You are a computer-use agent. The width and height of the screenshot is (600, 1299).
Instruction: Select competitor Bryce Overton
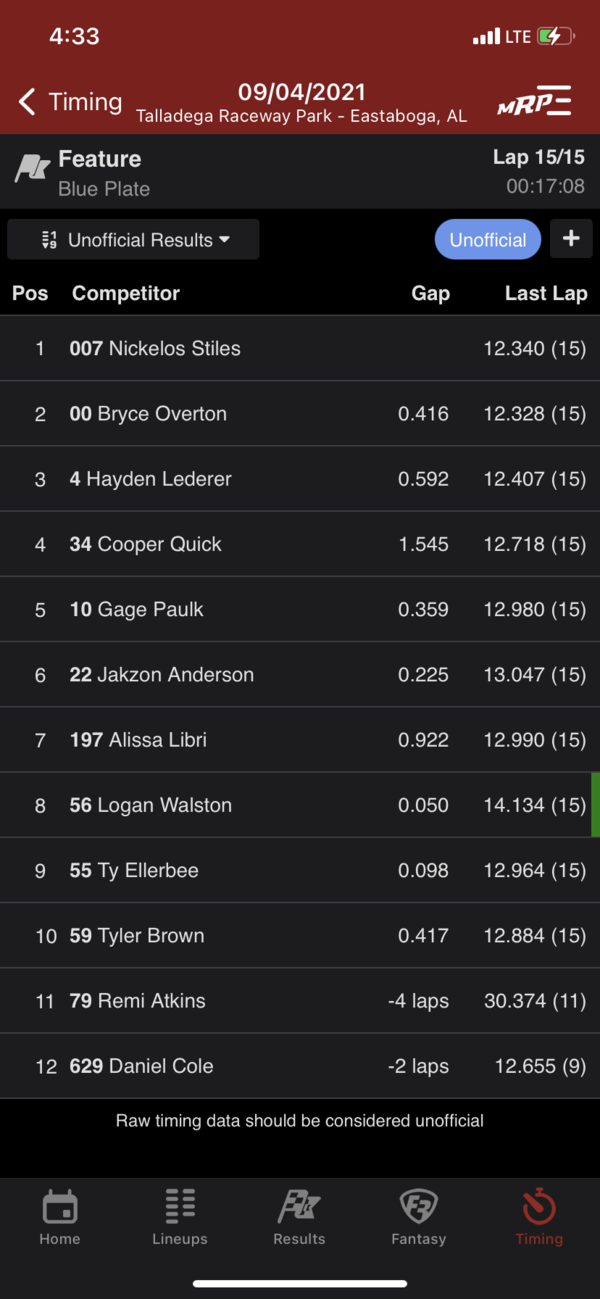pos(299,414)
